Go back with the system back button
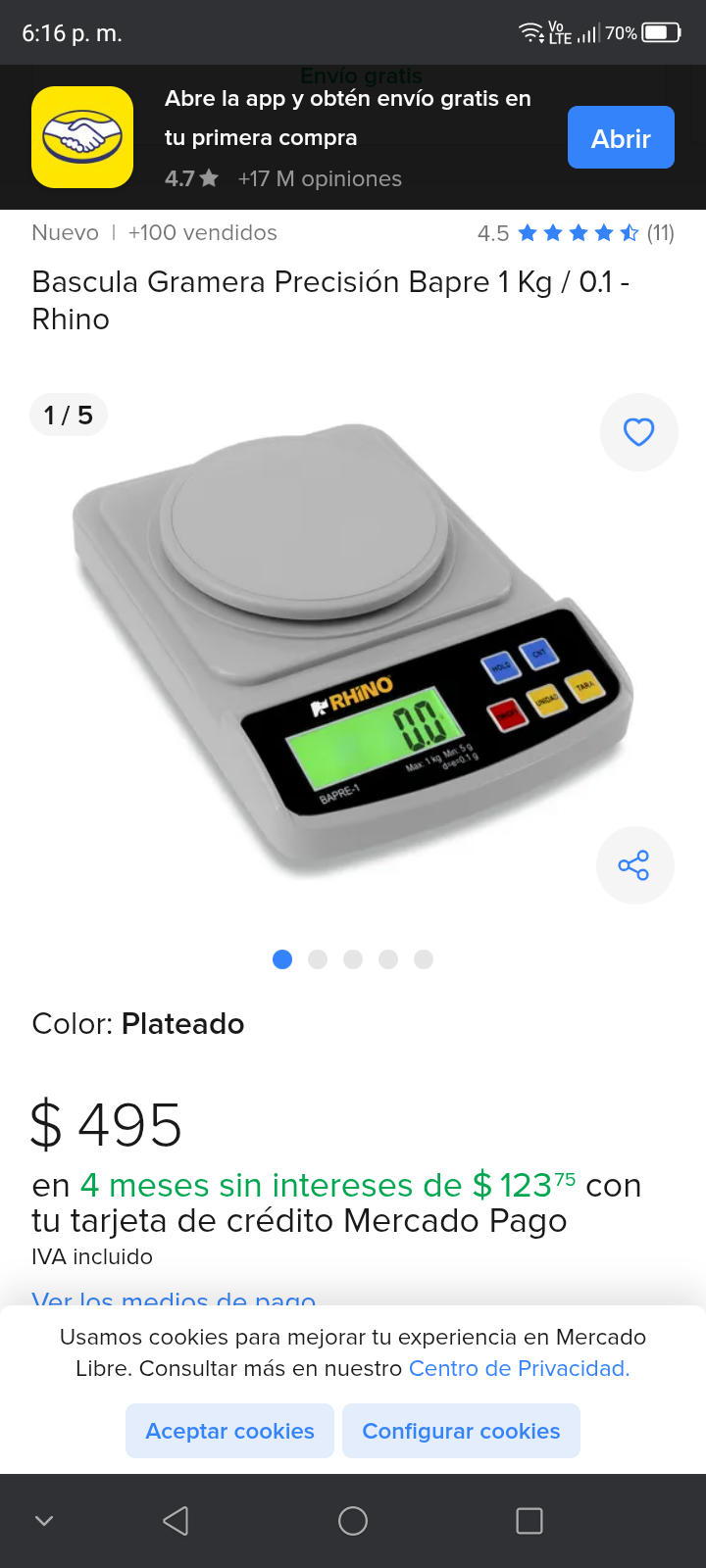 (x=176, y=1521)
